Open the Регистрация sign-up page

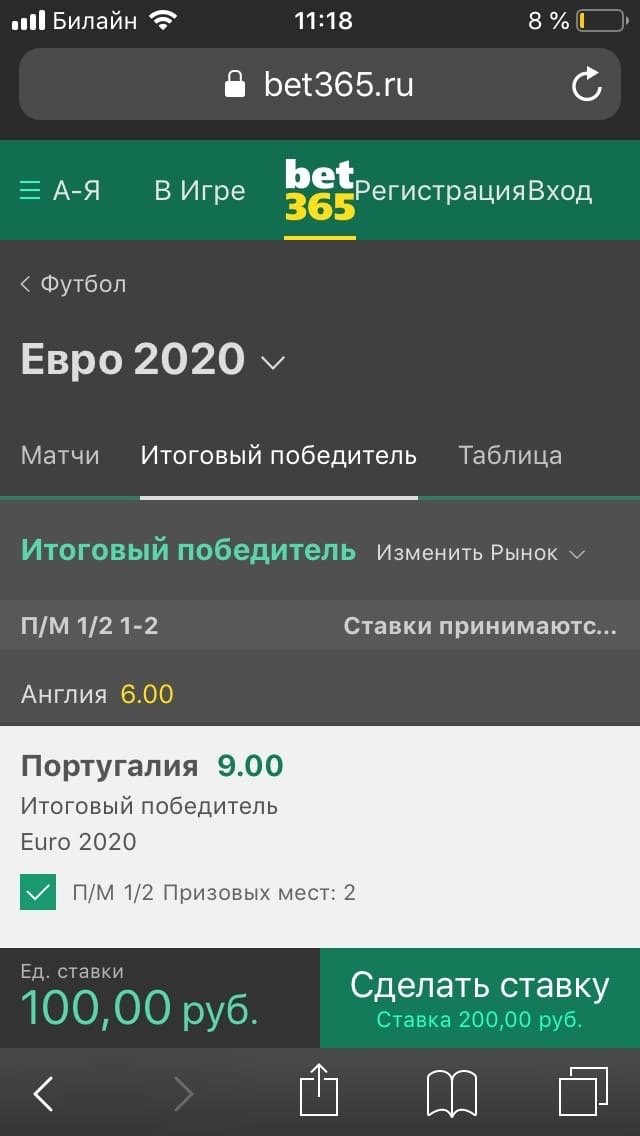[440, 190]
